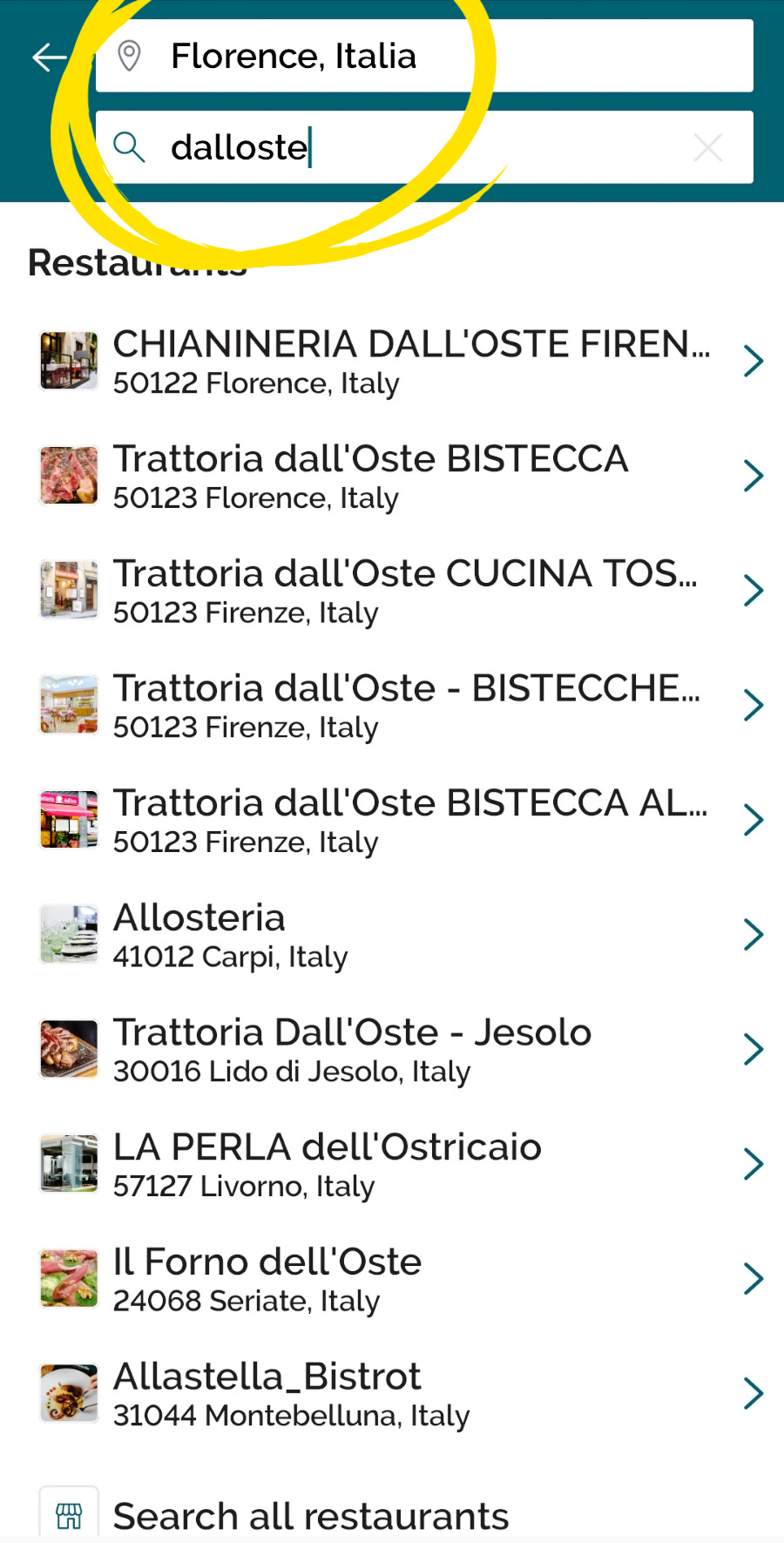Edit the Florence, Italia location field
This screenshot has height=1543, width=784.
[x=423, y=56]
